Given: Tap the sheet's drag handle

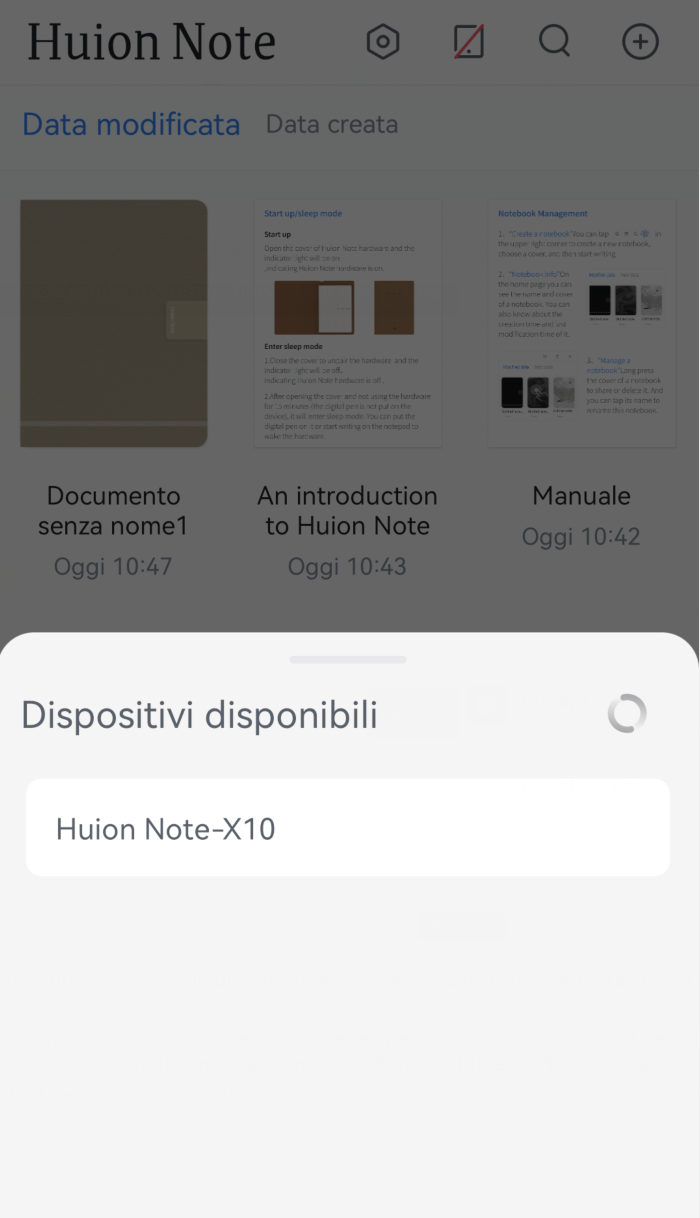Looking at the screenshot, I should tap(348, 660).
